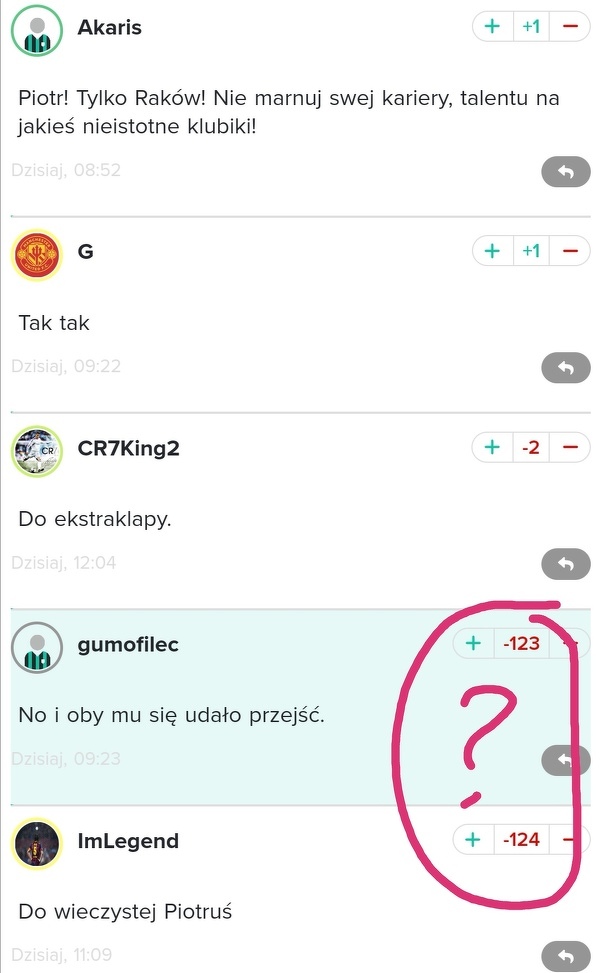Reply to Akaris's comment
This screenshot has height=973, width=600.
pyautogui.click(x=566, y=172)
